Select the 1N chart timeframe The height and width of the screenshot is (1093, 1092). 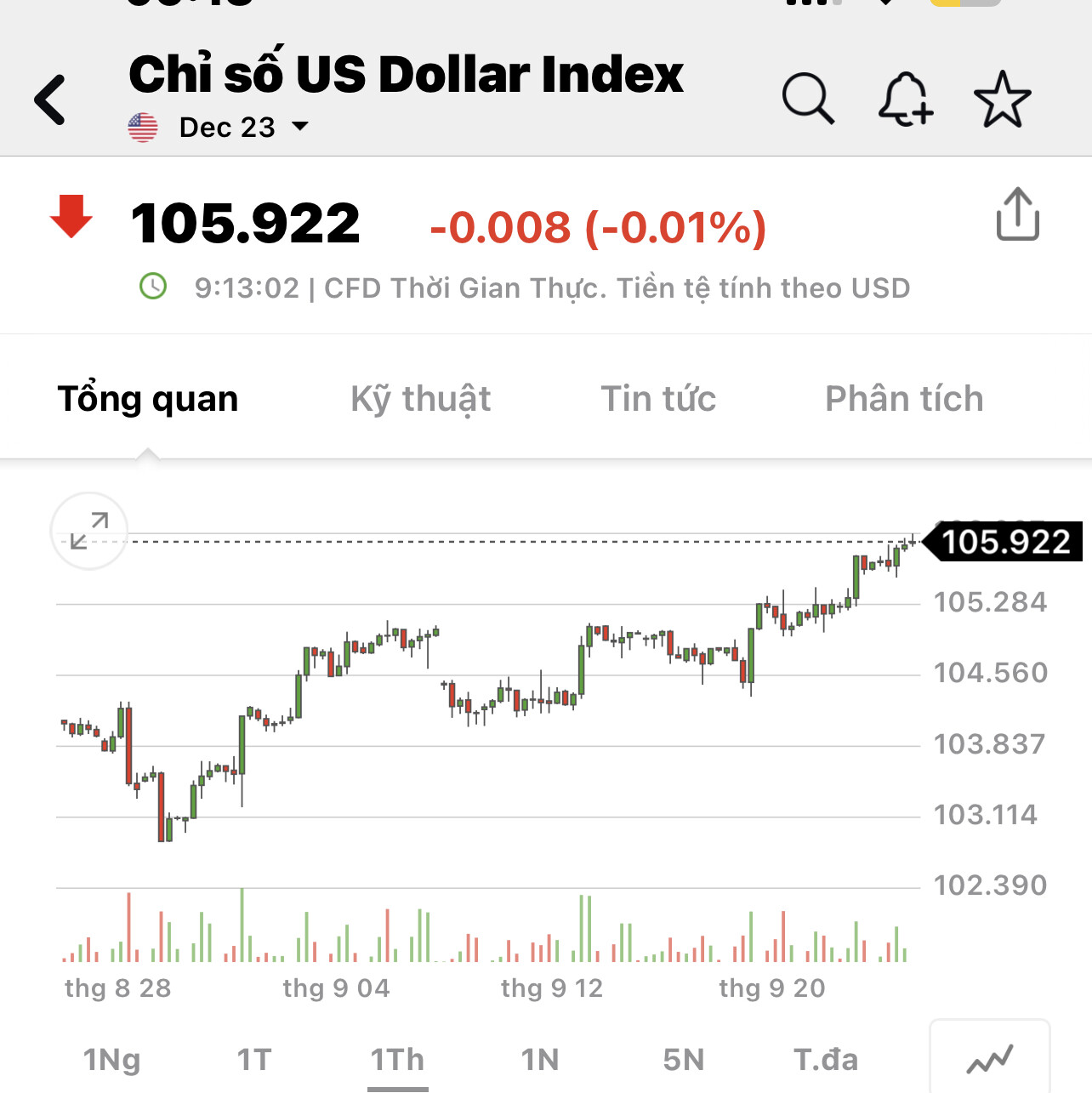click(540, 1060)
